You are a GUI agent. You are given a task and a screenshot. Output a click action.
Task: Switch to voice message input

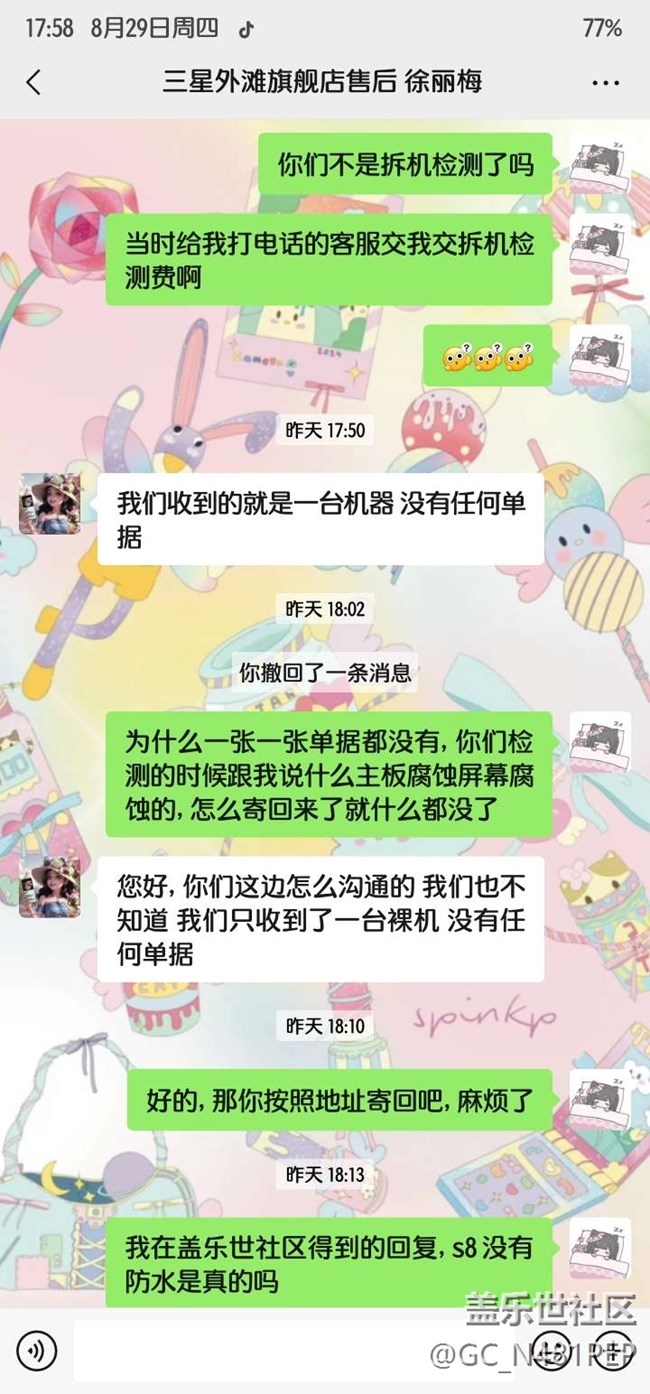pyautogui.click(x=36, y=1352)
